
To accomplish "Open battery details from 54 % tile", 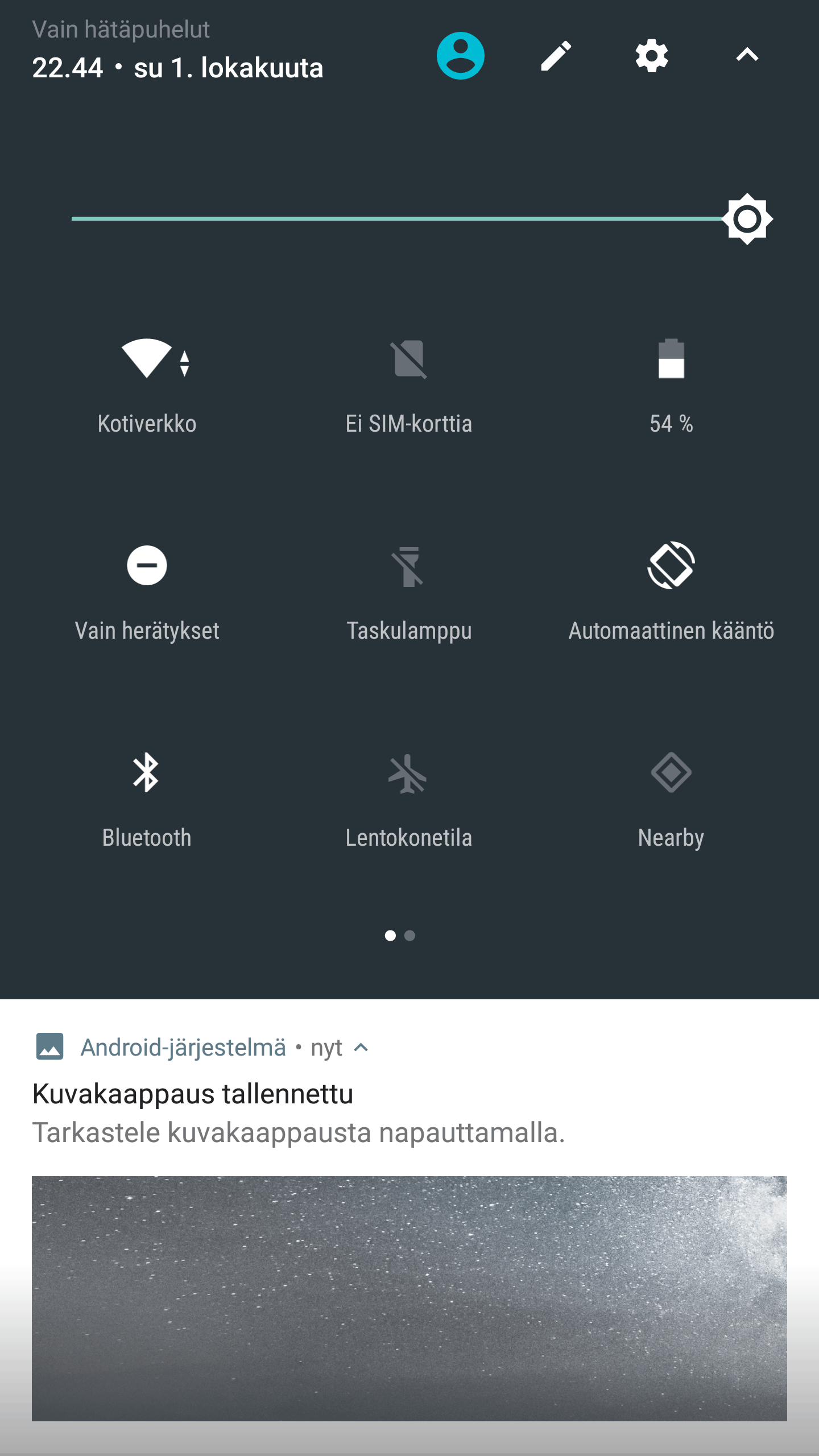I will 671,359.
